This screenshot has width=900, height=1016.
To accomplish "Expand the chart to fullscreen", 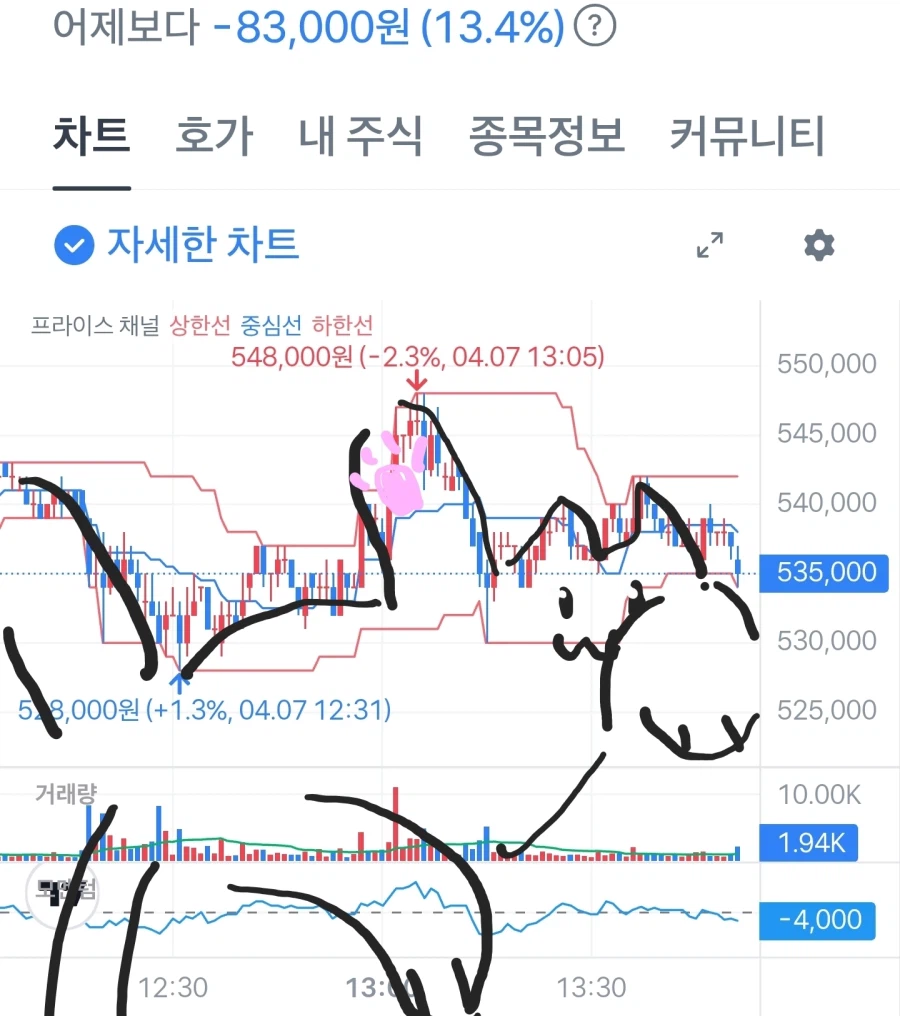I will pos(710,245).
